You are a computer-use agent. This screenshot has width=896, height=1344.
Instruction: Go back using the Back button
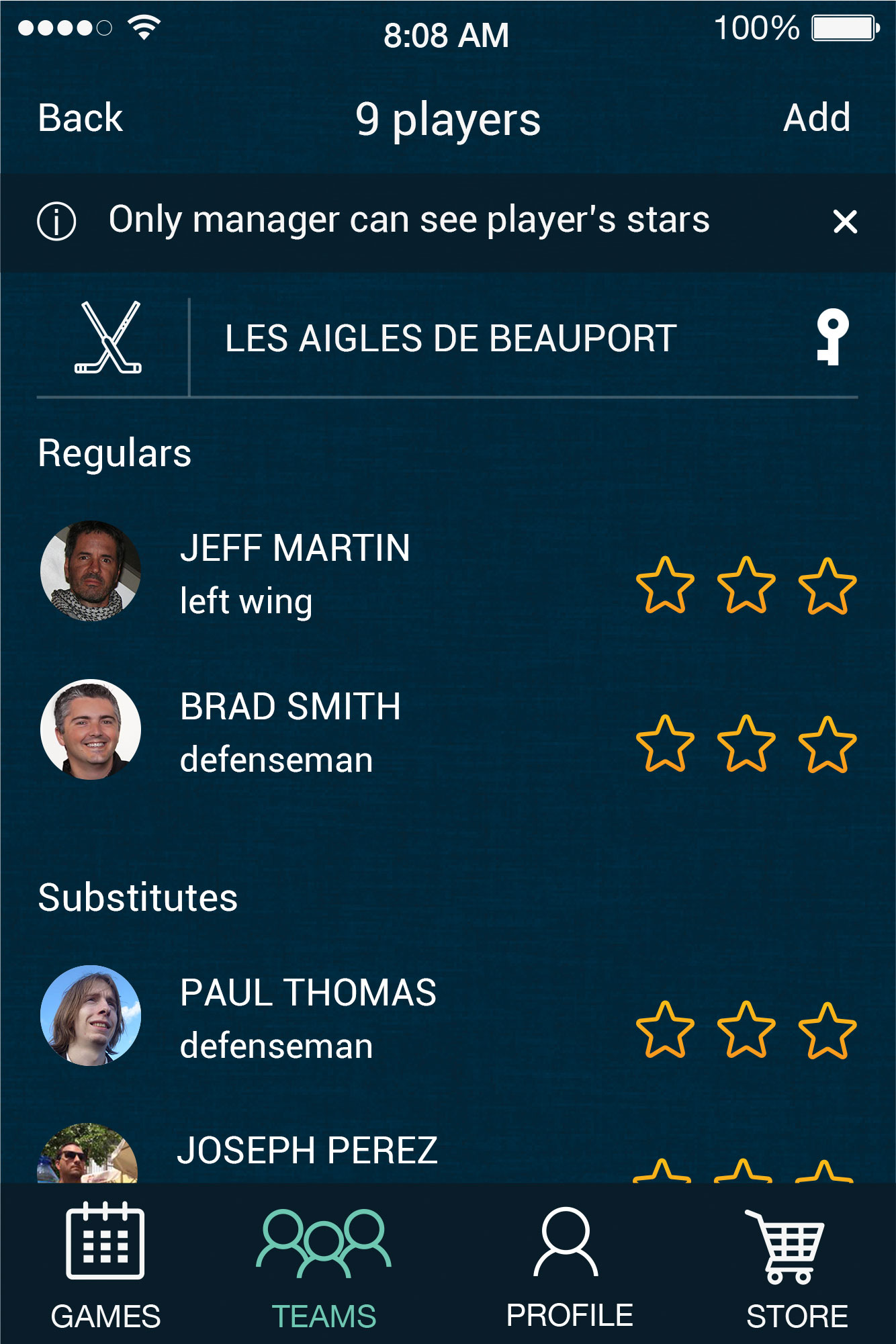(x=80, y=118)
